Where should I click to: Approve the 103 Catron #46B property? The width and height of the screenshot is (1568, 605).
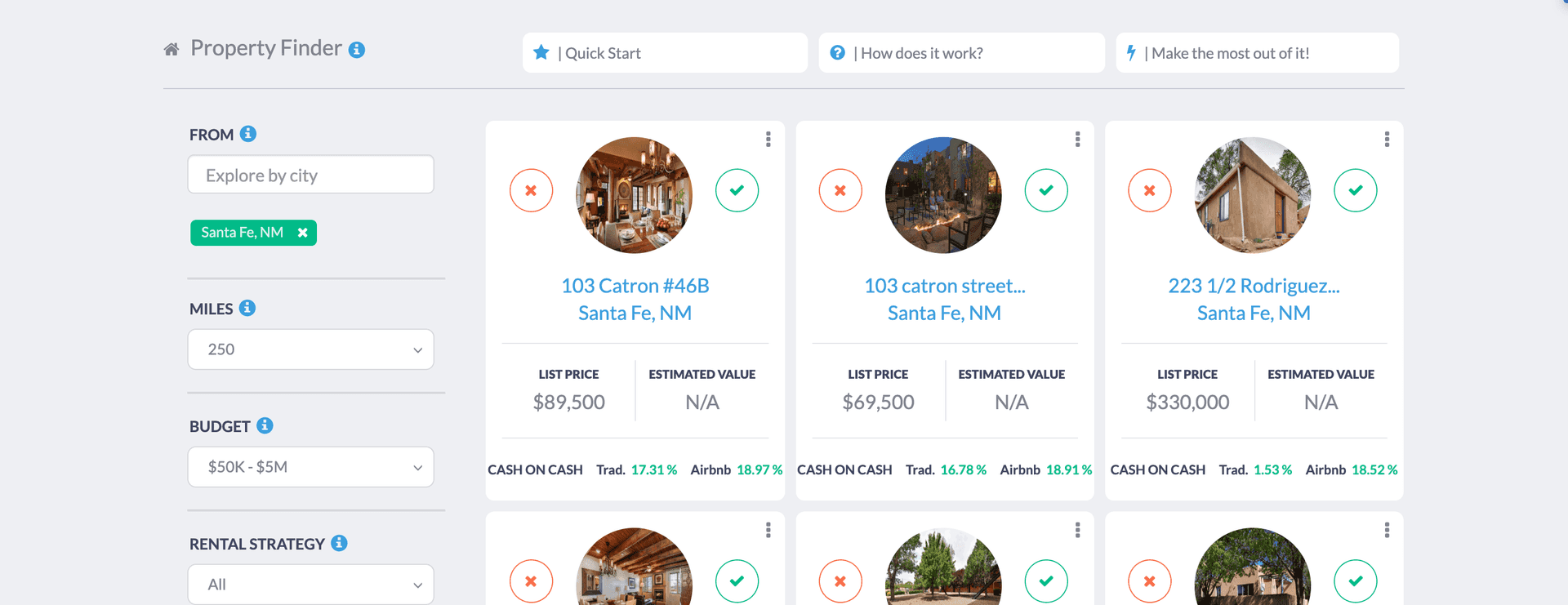(x=737, y=190)
